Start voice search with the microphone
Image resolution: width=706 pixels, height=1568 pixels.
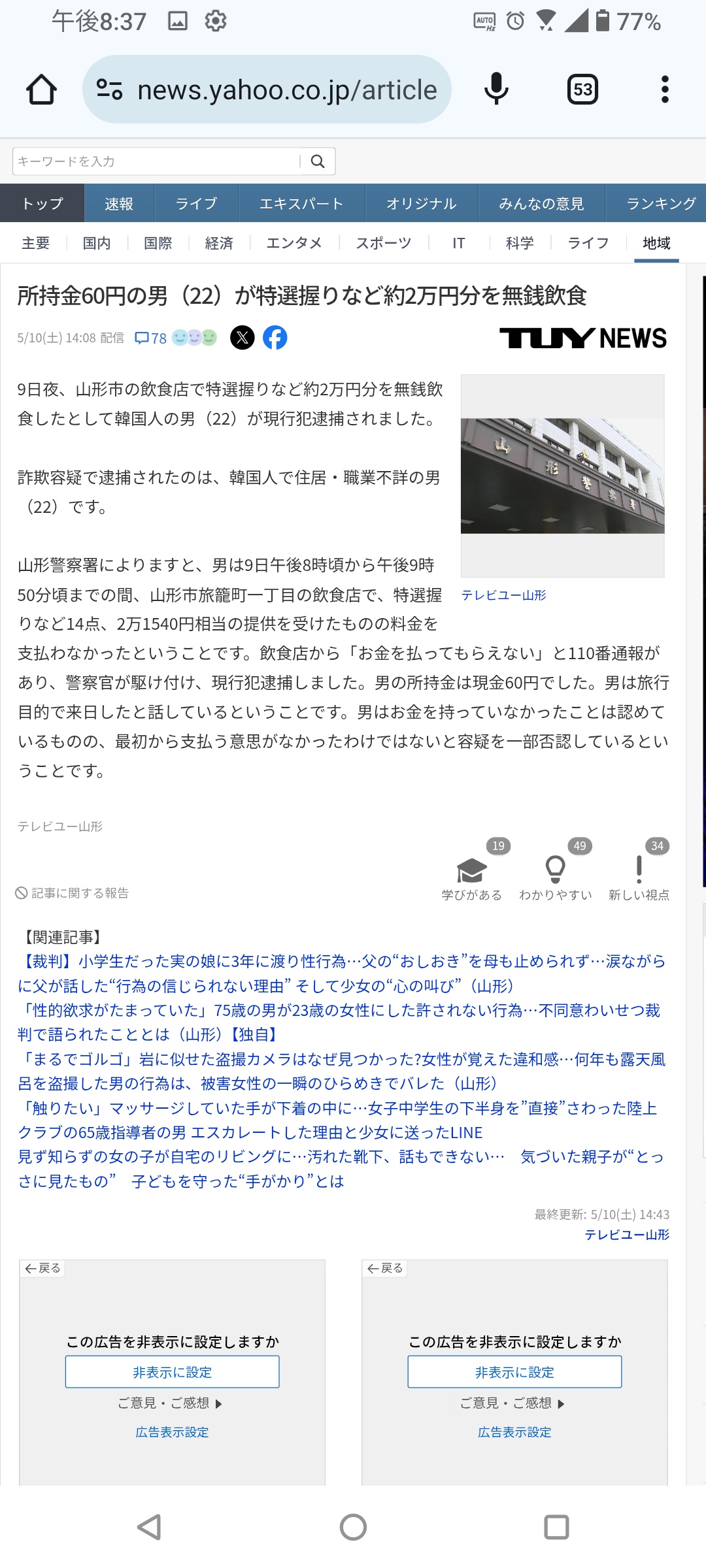click(496, 90)
